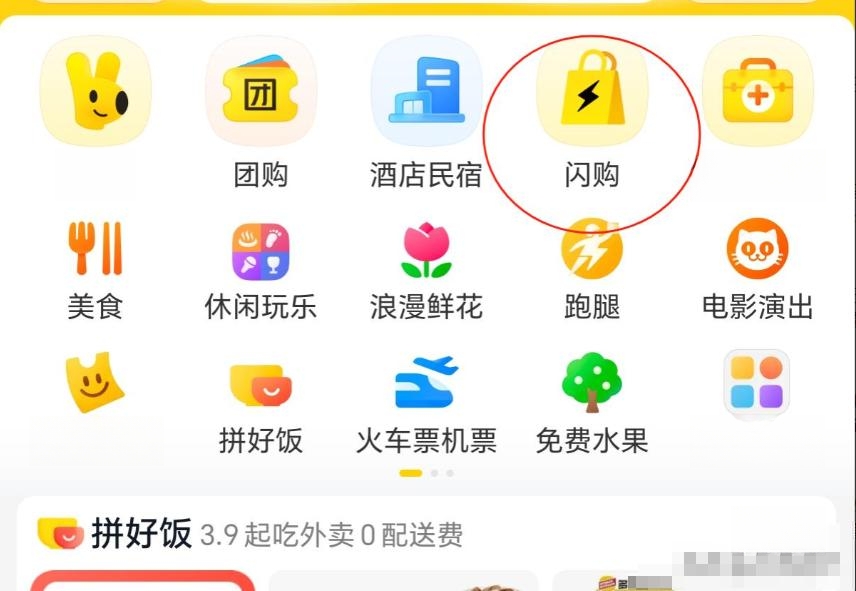Tap the yellow kangaroo mascot icon
Image resolution: width=856 pixels, height=591 pixels.
point(95,90)
